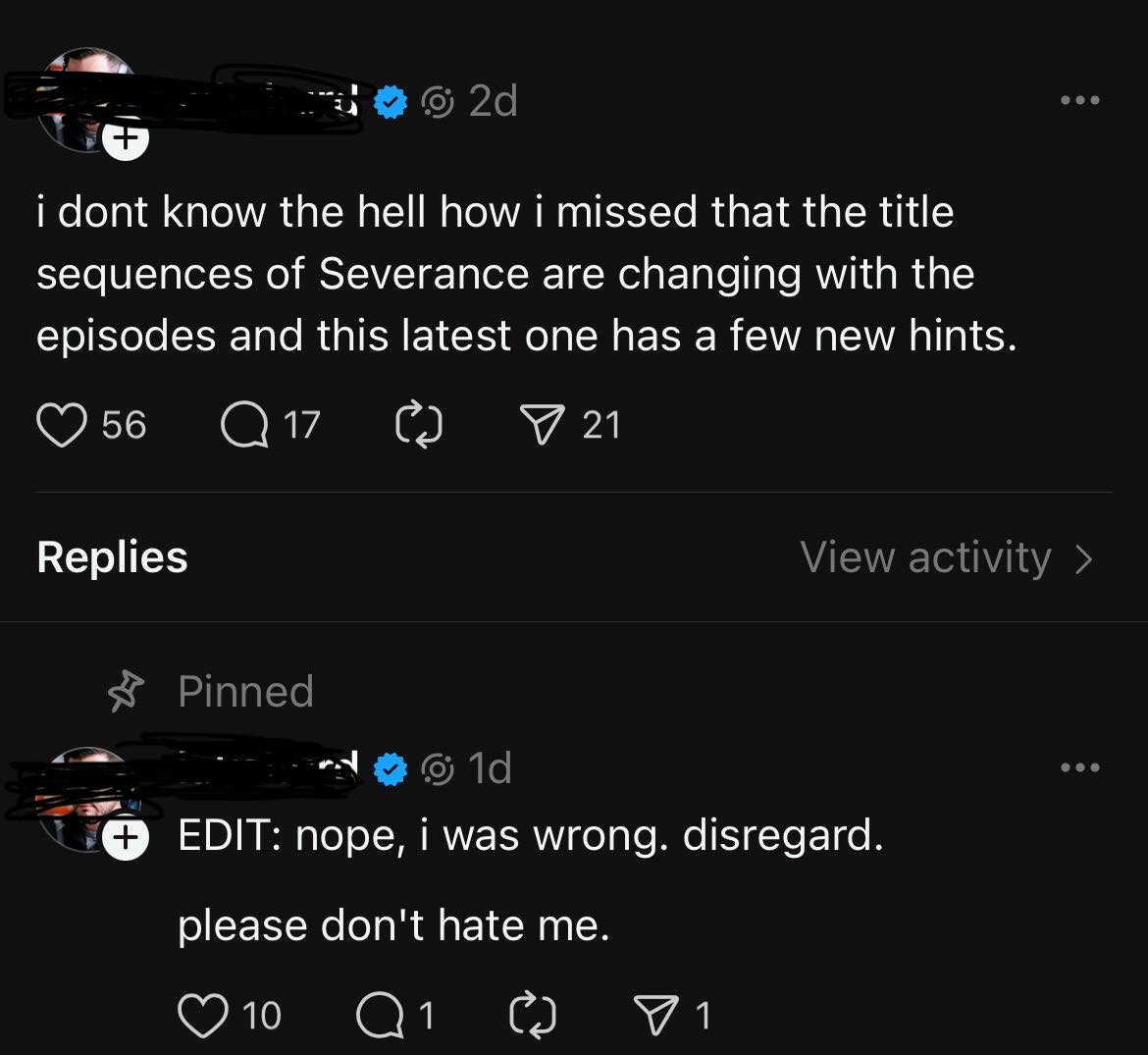The image size is (1148, 1055).
Task: Like the pinned 'please don't hate me' reply
Action: coord(202,1015)
